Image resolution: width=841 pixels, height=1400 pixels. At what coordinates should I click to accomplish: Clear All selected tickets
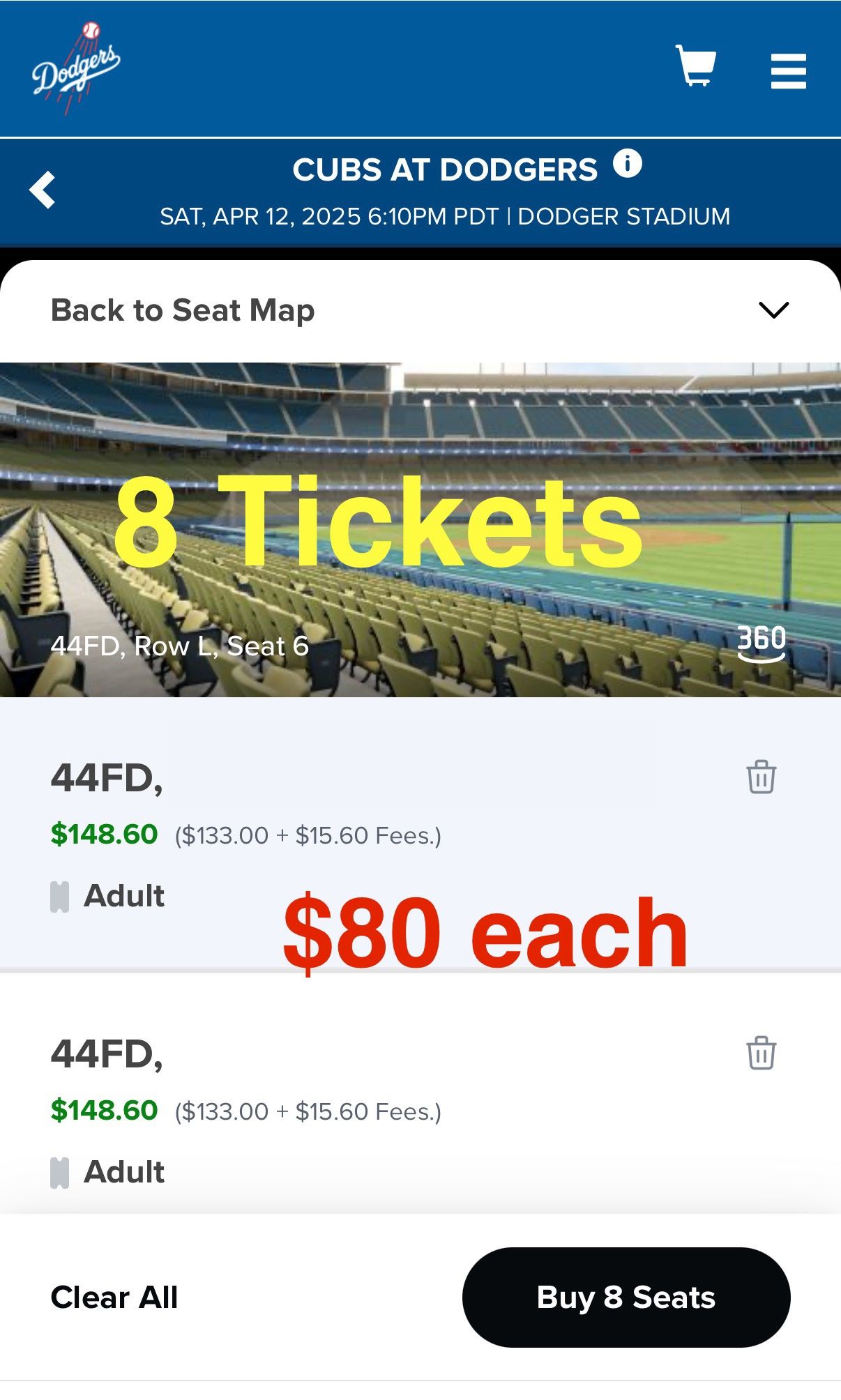[x=114, y=1298]
